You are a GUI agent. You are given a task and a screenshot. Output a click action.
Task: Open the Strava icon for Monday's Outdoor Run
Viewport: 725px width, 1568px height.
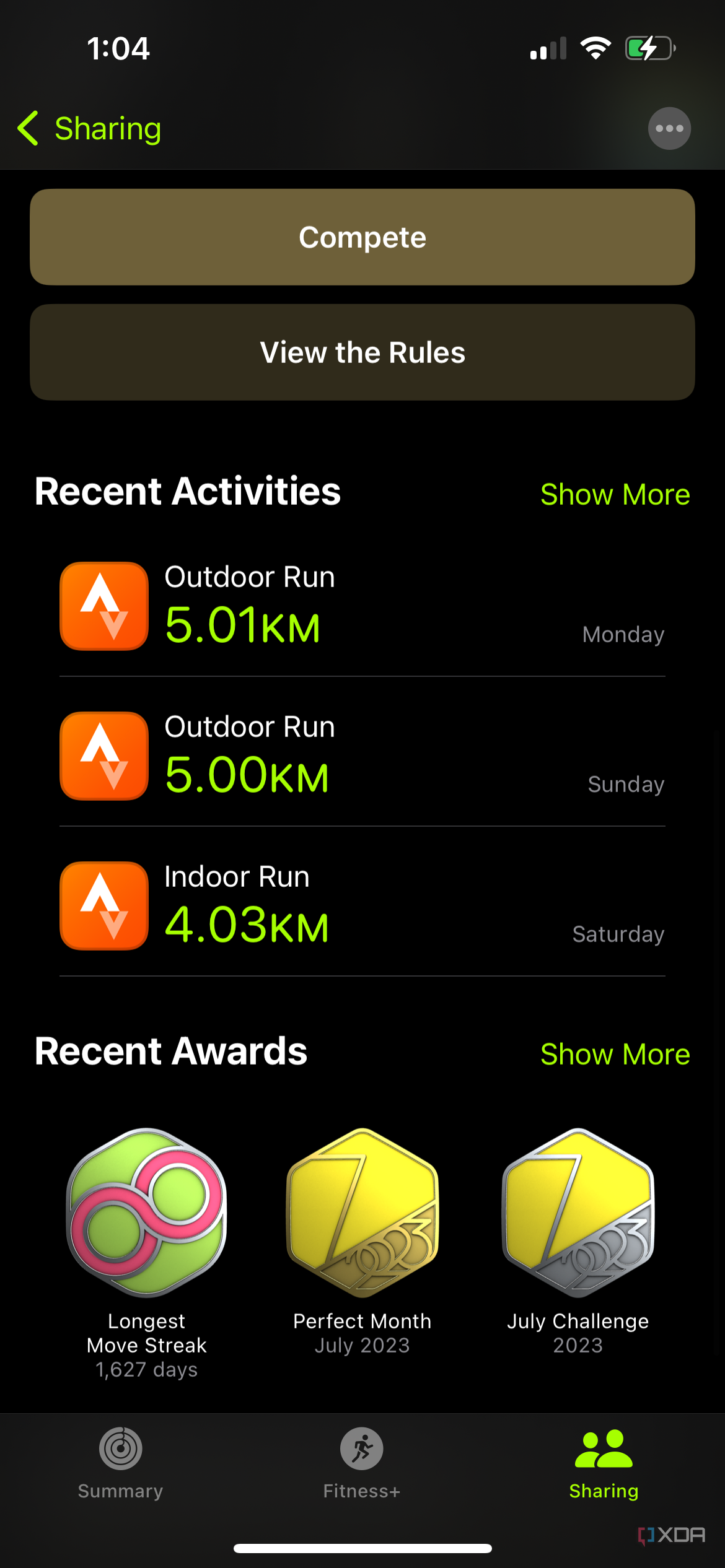point(103,607)
